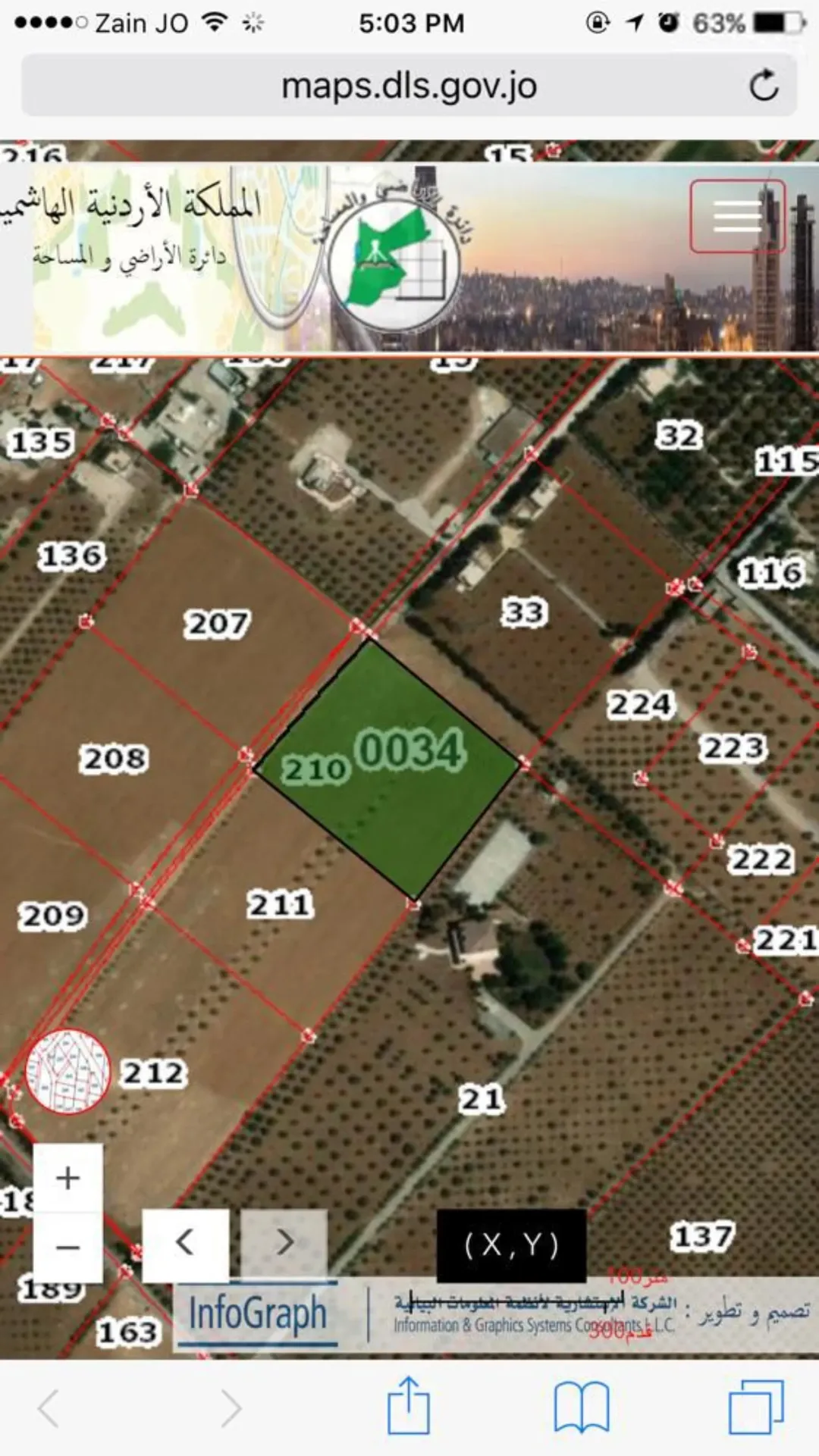Image resolution: width=819 pixels, height=1456 pixels.
Task: Go to previous map extent arrow
Action: click(x=185, y=1242)
